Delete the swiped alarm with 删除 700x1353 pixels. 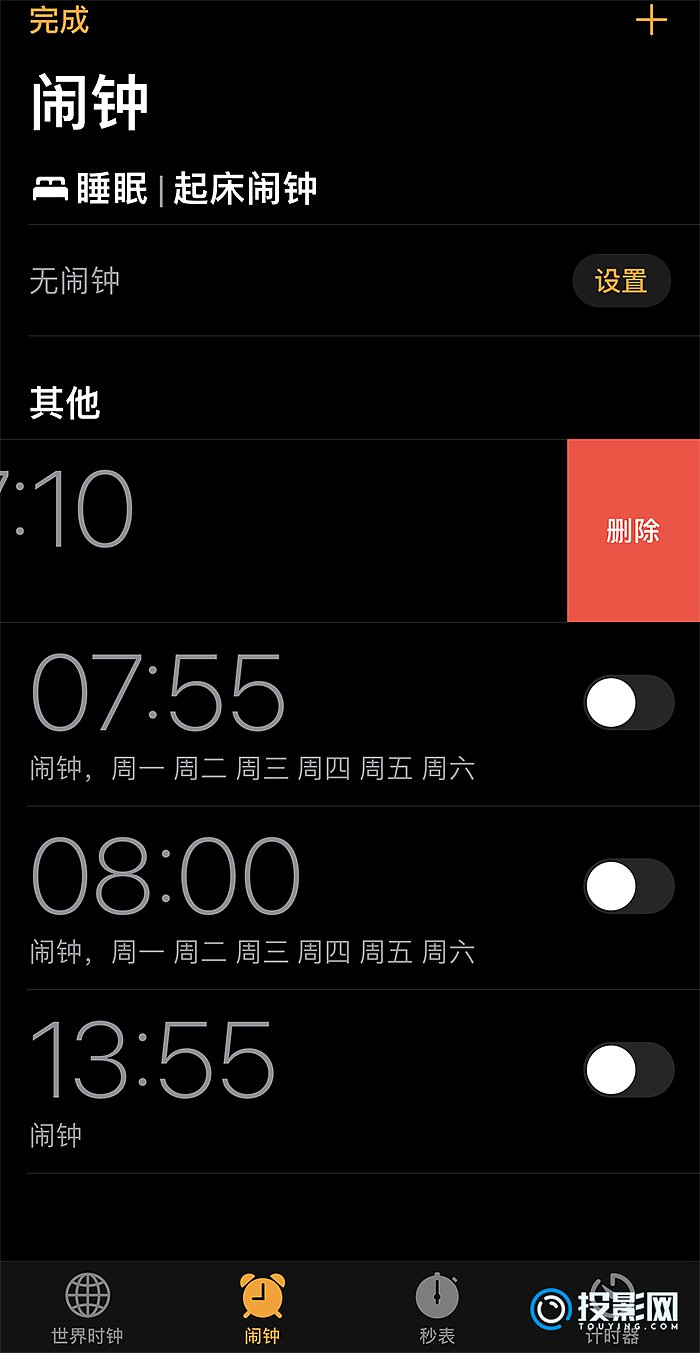(x=633, y=531)
